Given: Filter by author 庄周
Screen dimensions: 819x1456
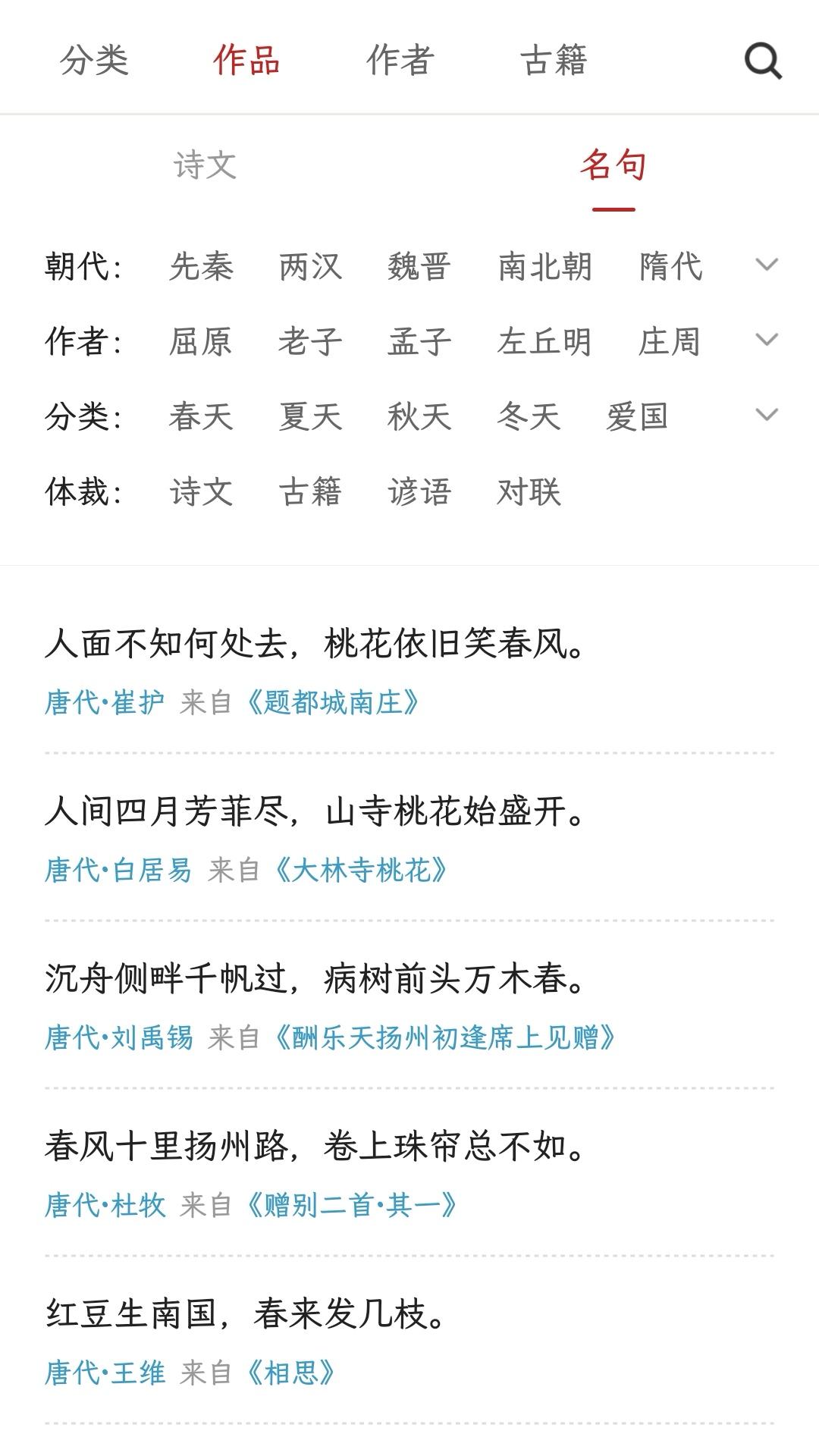Looking at the screenshot, I should (x=670, y=343).
